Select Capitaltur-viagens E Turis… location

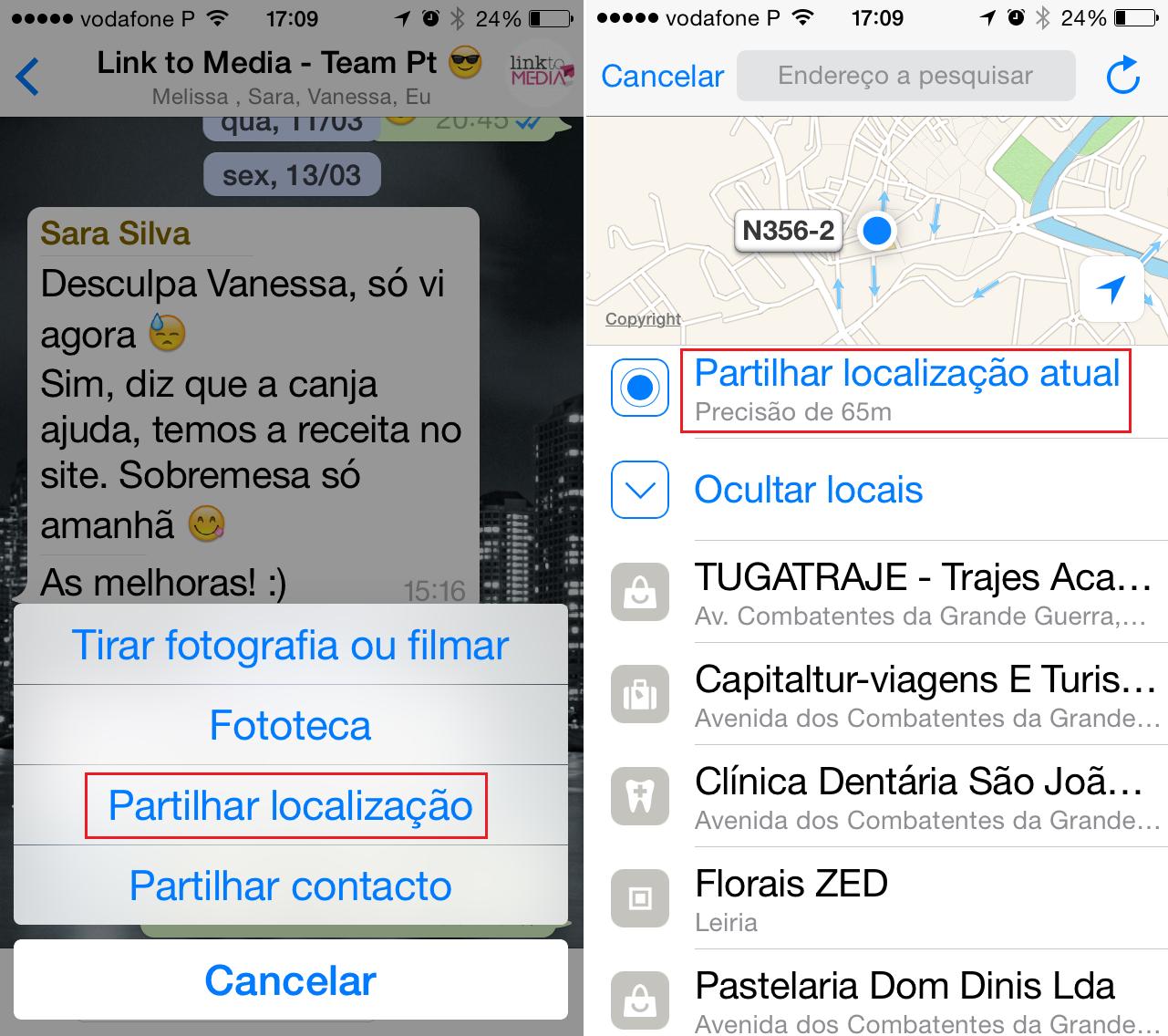click(x=925, y=695)
